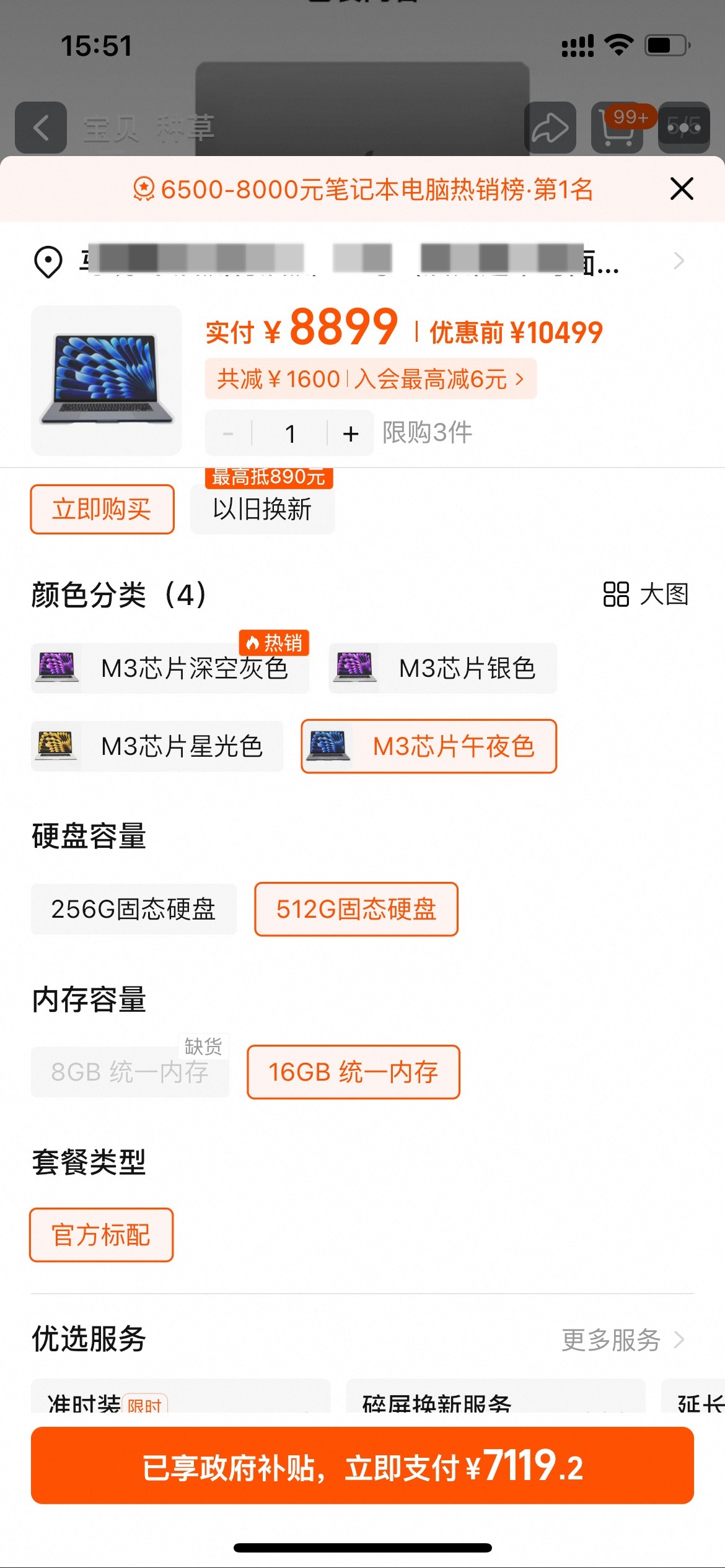Tap the 官方标配 package option

[x=101, y=1235]
